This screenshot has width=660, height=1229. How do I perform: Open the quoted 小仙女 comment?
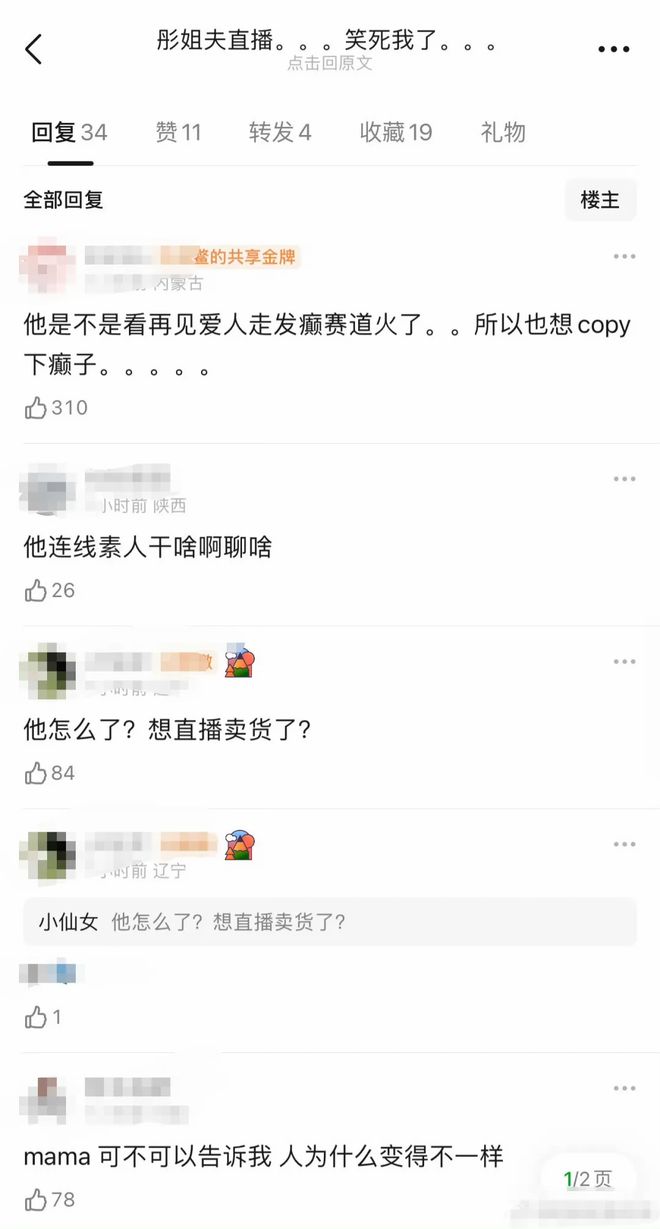point(330,922)
